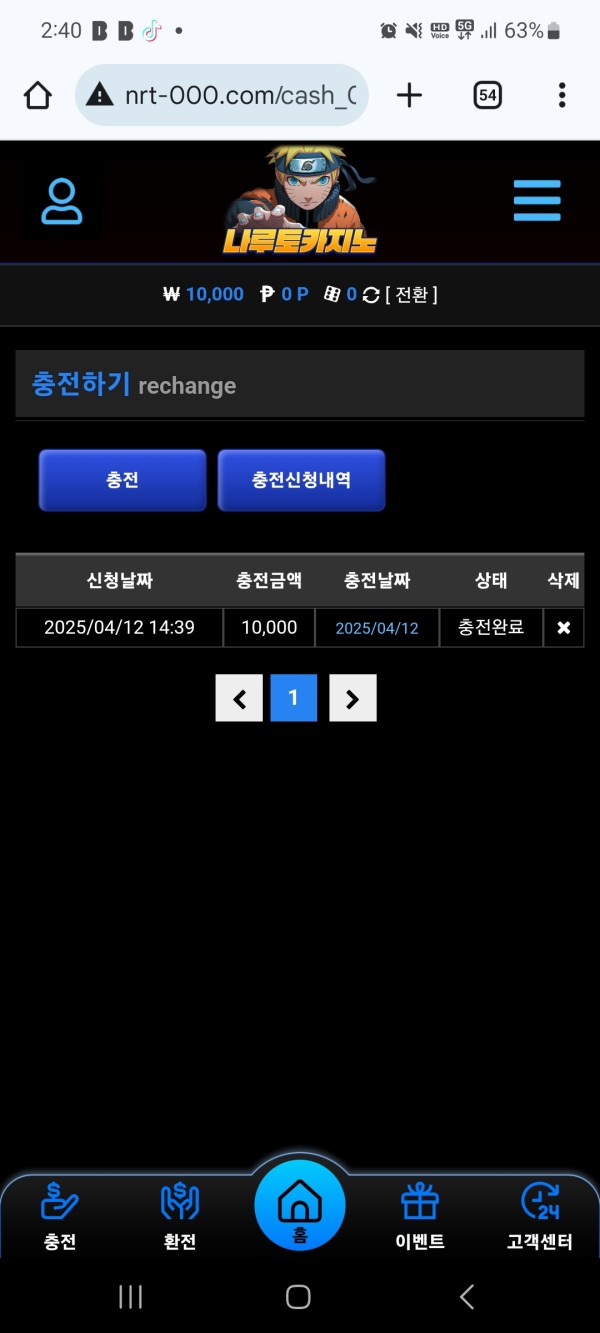Open the browser overflow menu
This screenshot has width=600, height=1333.
point(562,95)
